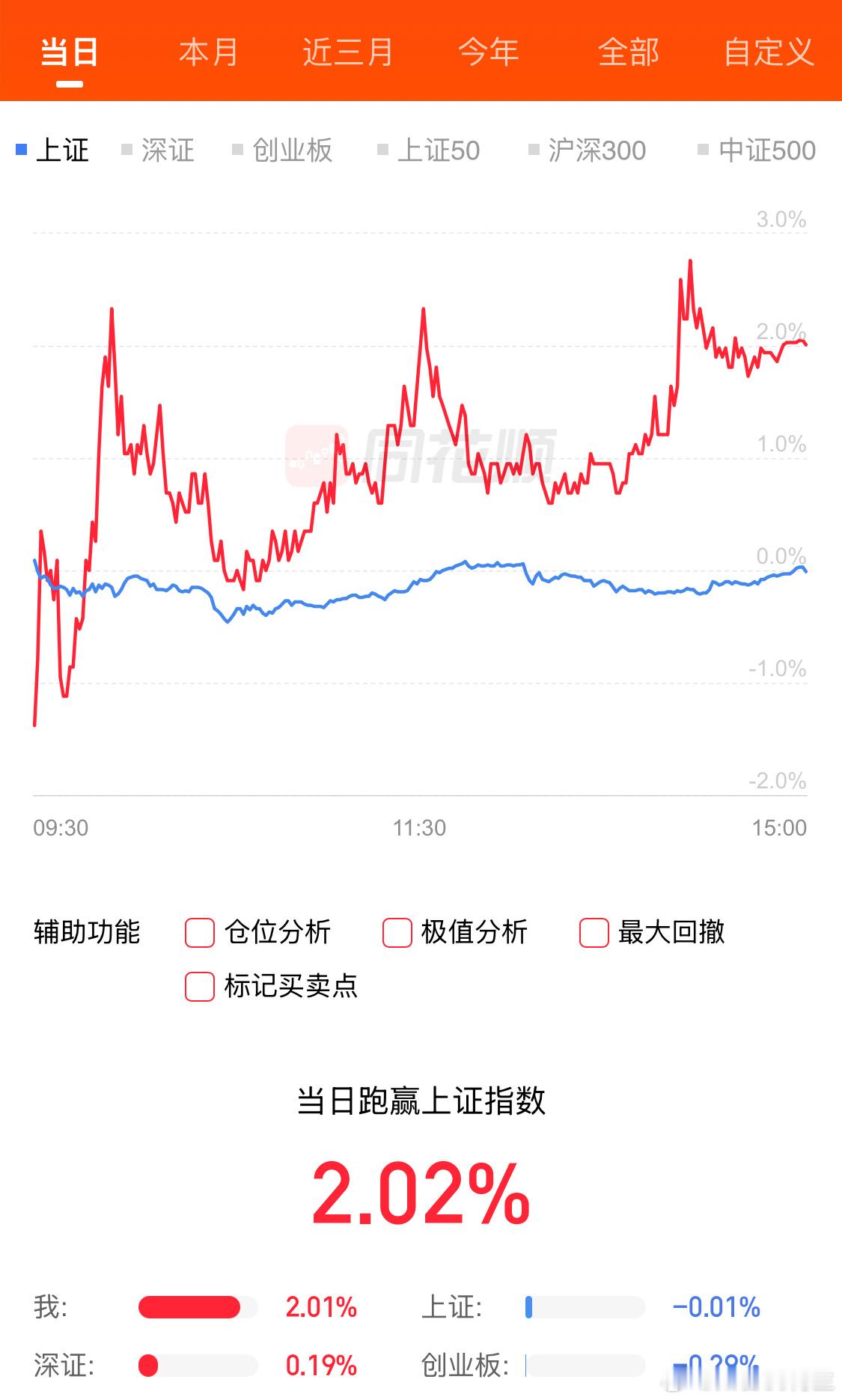Viewport: 842px width, 1400px height.
Task: Open the 自定义 custom range option
Action: pos(769,52)
